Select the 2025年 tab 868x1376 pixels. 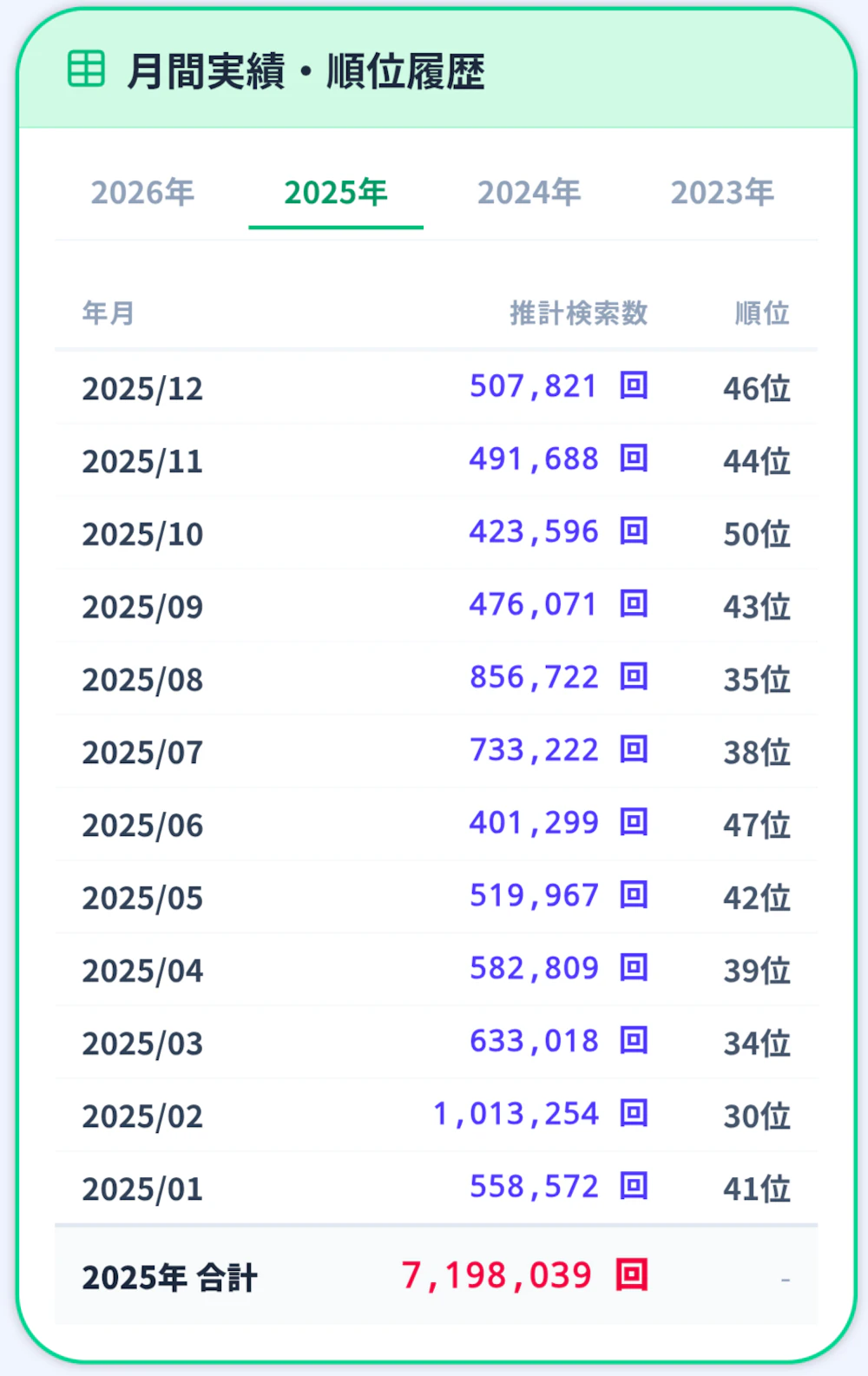pyautogui.click(x=336, y=193)
